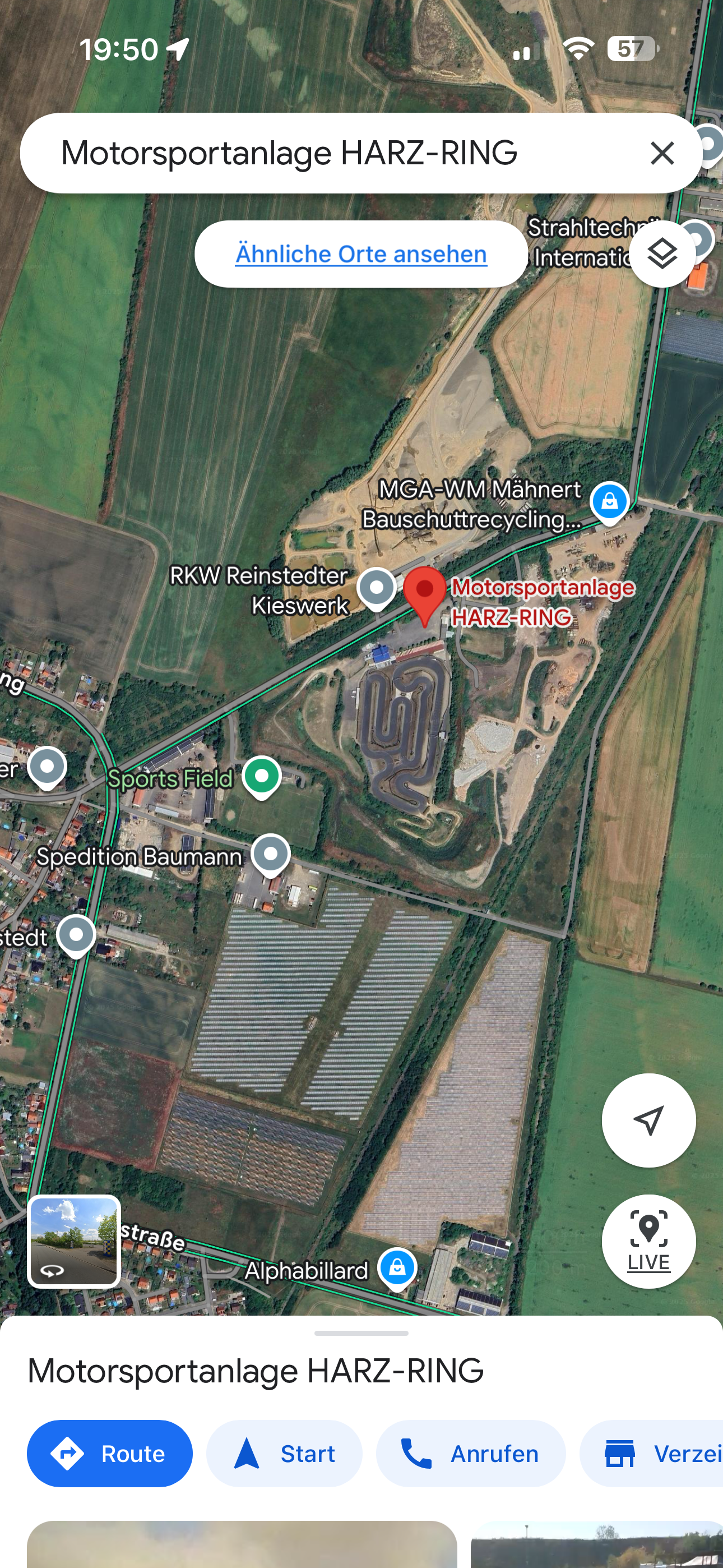
Task: Select the Spedition Baumann map pin
Action: pyautogui.click(x=271, y=854)
